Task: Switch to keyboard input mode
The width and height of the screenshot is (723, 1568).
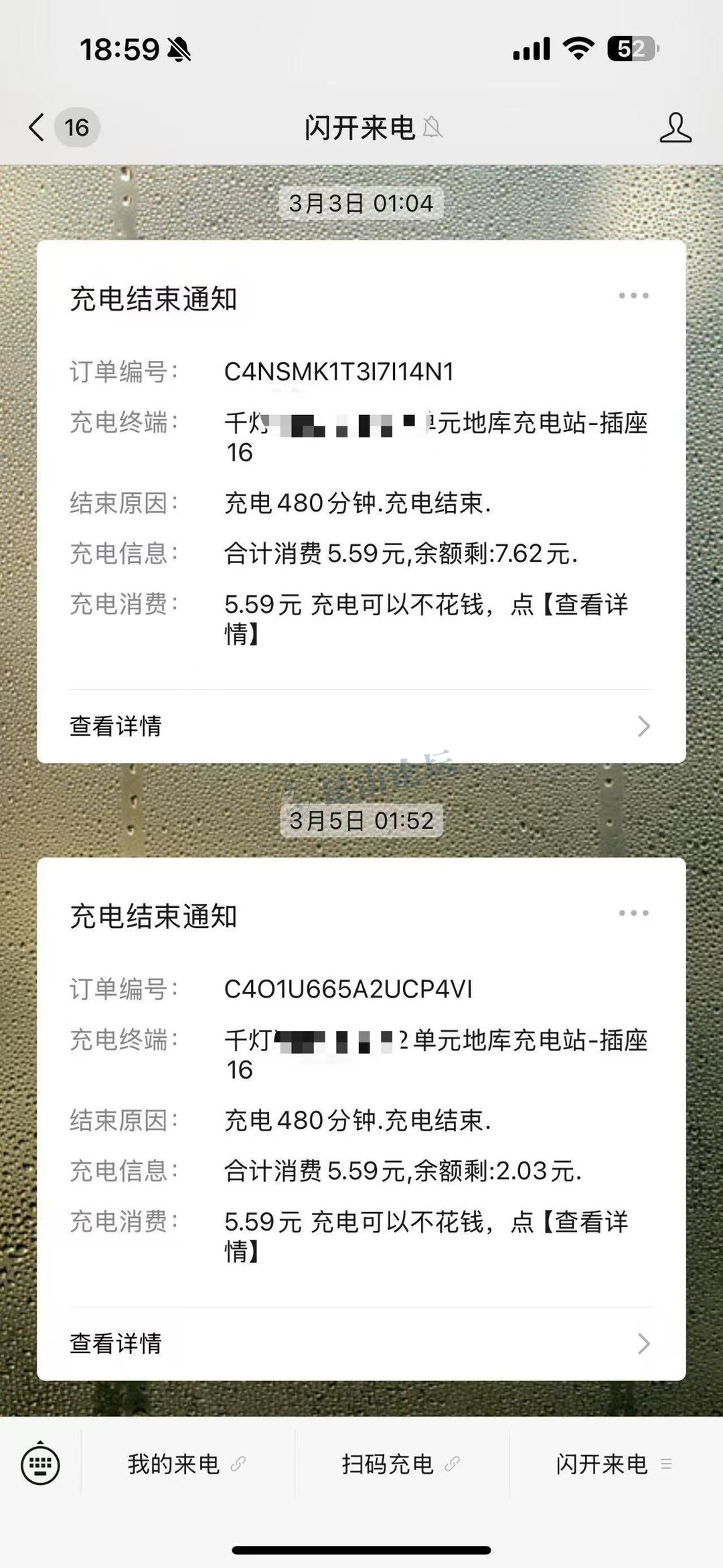Action: 40,1464
